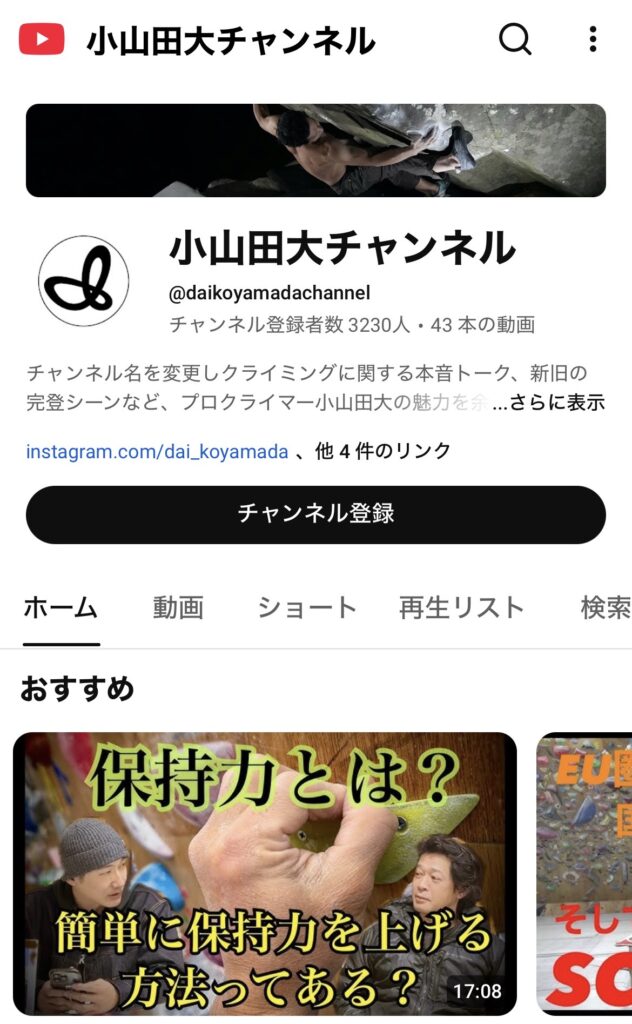Open the instagram.com/dai_koyamada link
The height and width of the screenshot is (1024, 632).
click(x=157, y=451)
